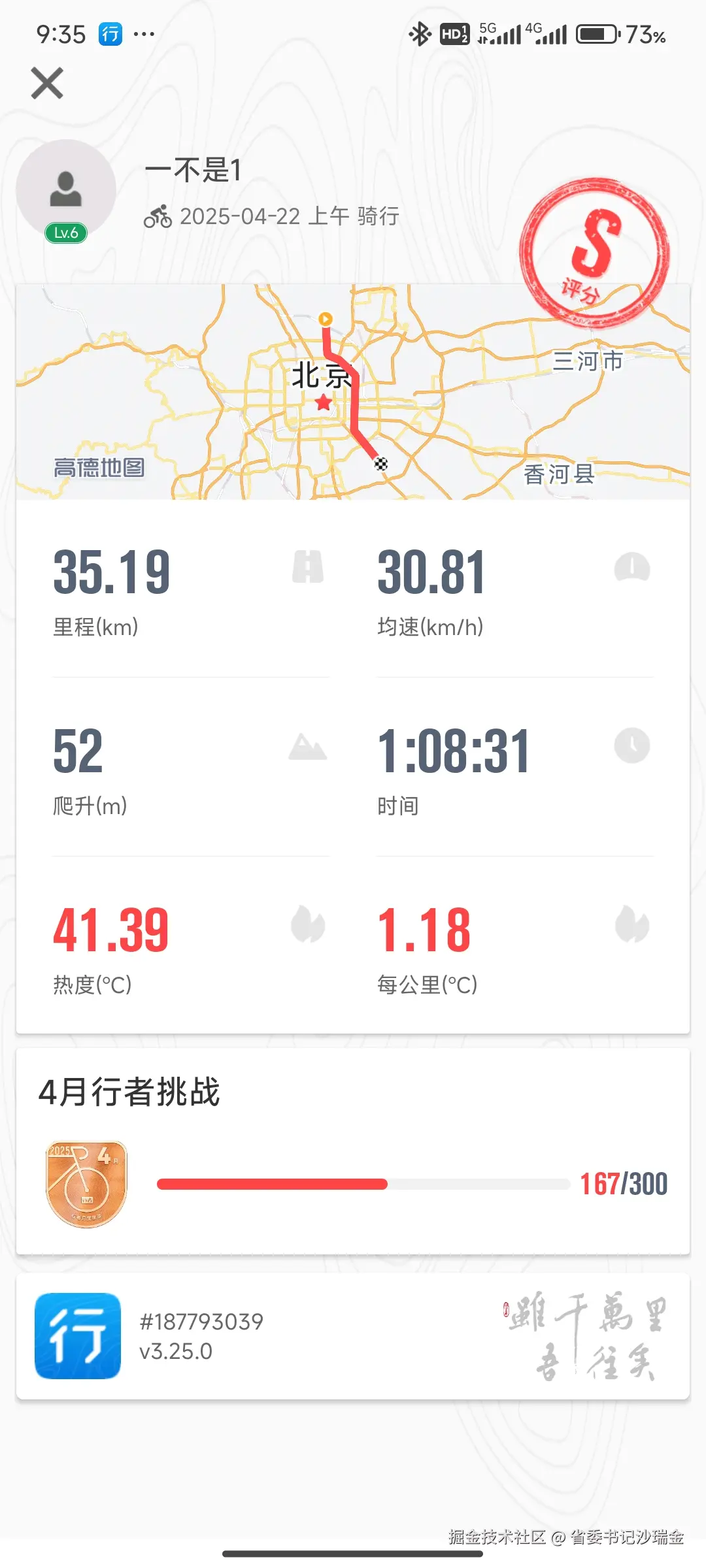The width and height of the screenshot is (706, 1568).
Task: Click the checkered finish flag on the map
Action: tap(380, 464)
